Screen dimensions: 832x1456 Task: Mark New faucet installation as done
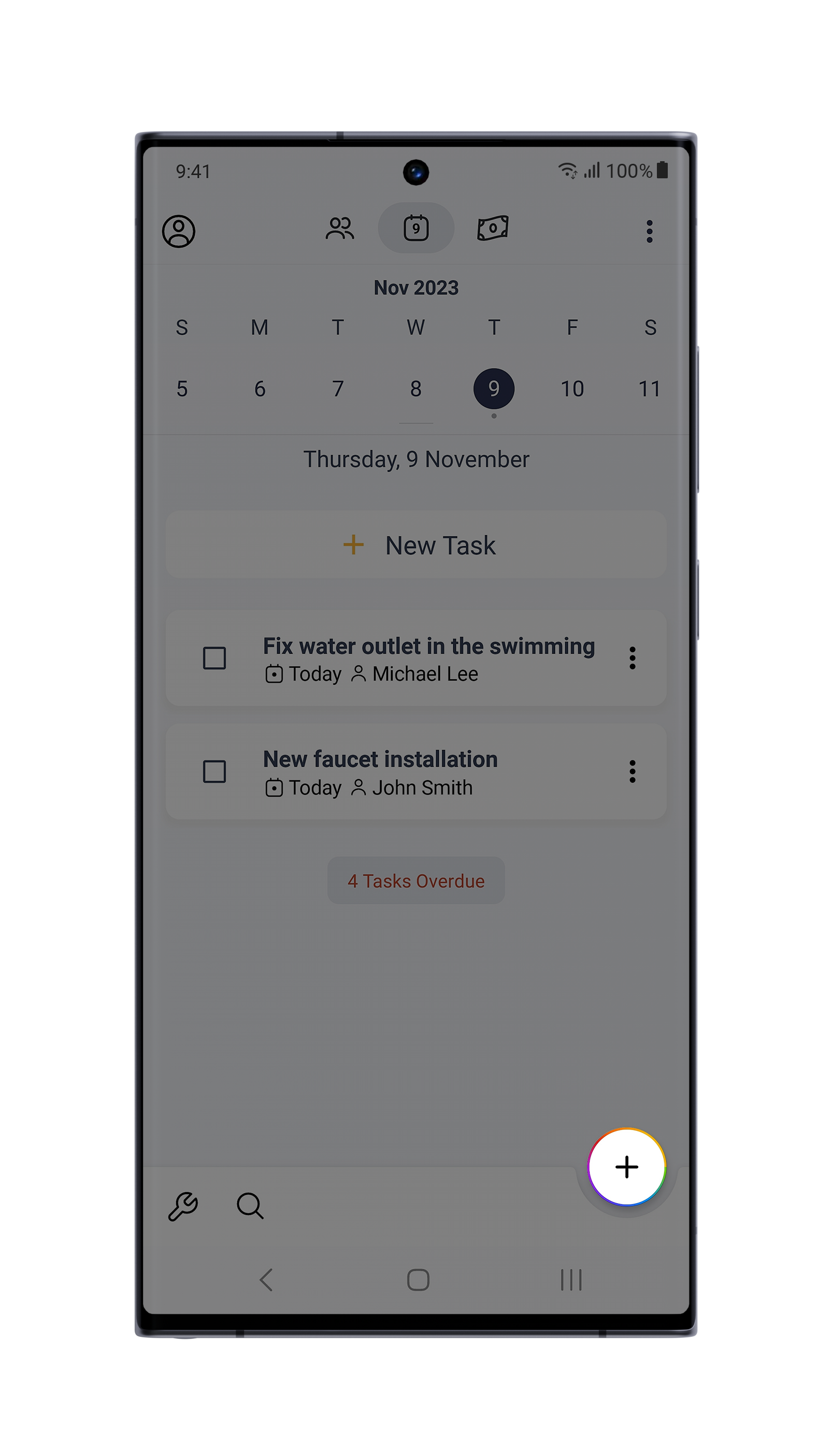point(214,771)
